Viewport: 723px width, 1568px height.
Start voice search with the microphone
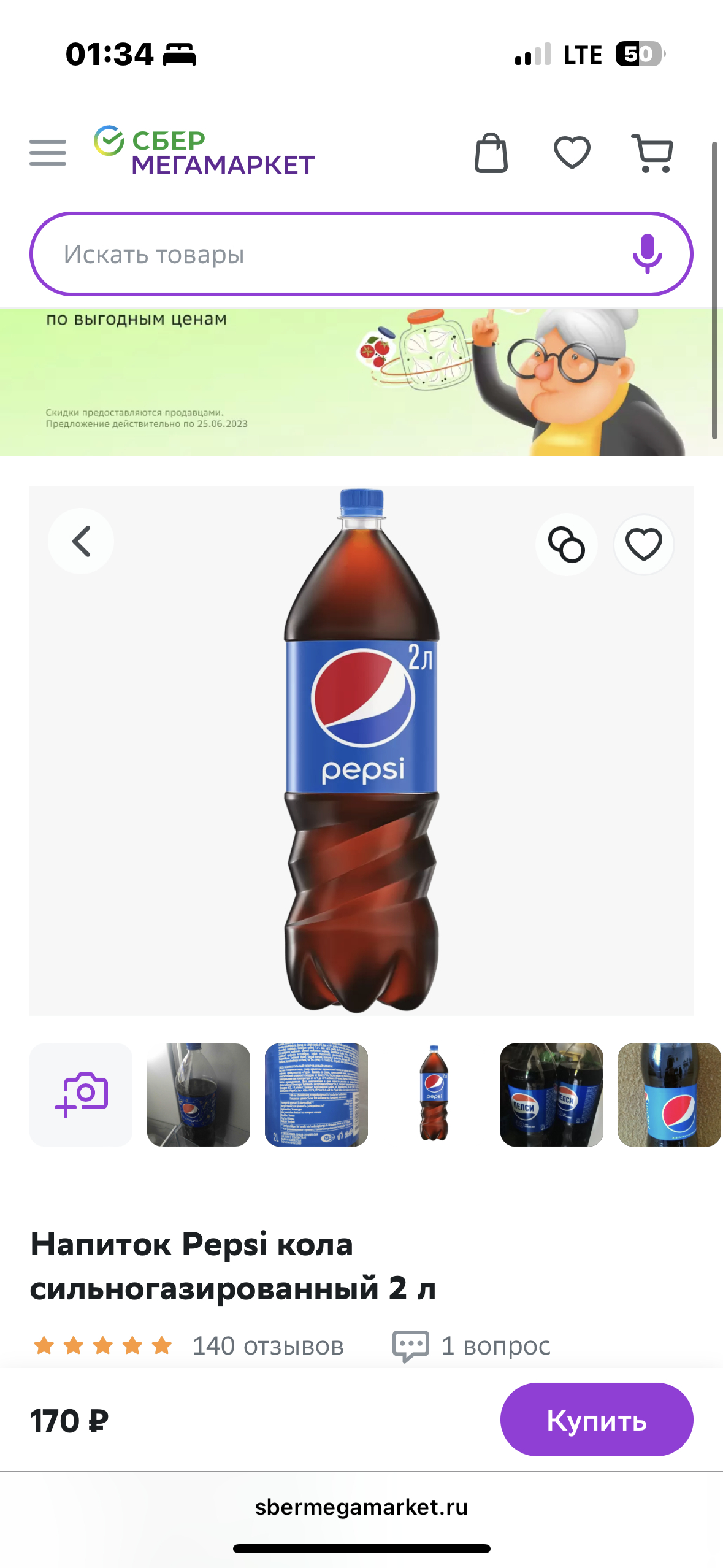click(647, 253)
